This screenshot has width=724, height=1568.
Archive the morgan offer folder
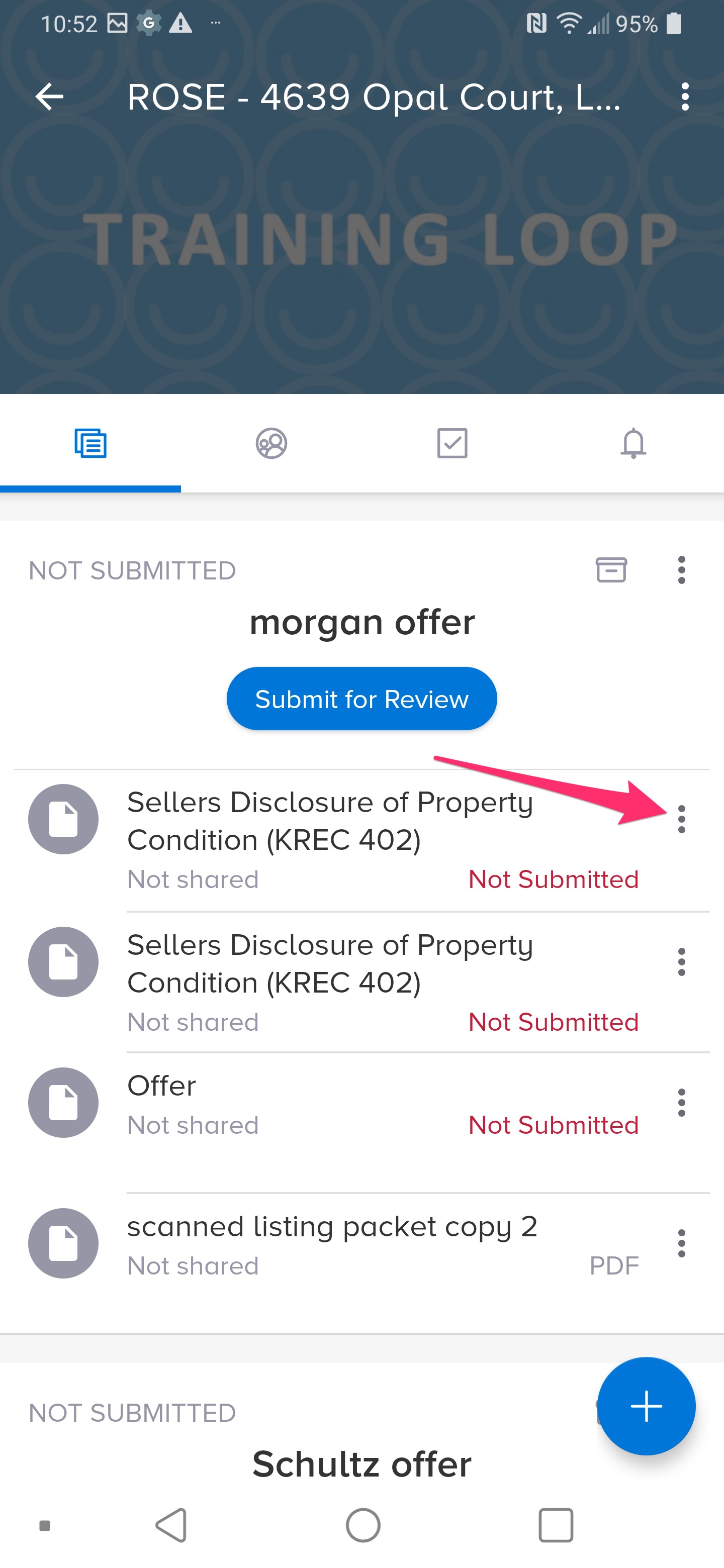tap(611, 570)
